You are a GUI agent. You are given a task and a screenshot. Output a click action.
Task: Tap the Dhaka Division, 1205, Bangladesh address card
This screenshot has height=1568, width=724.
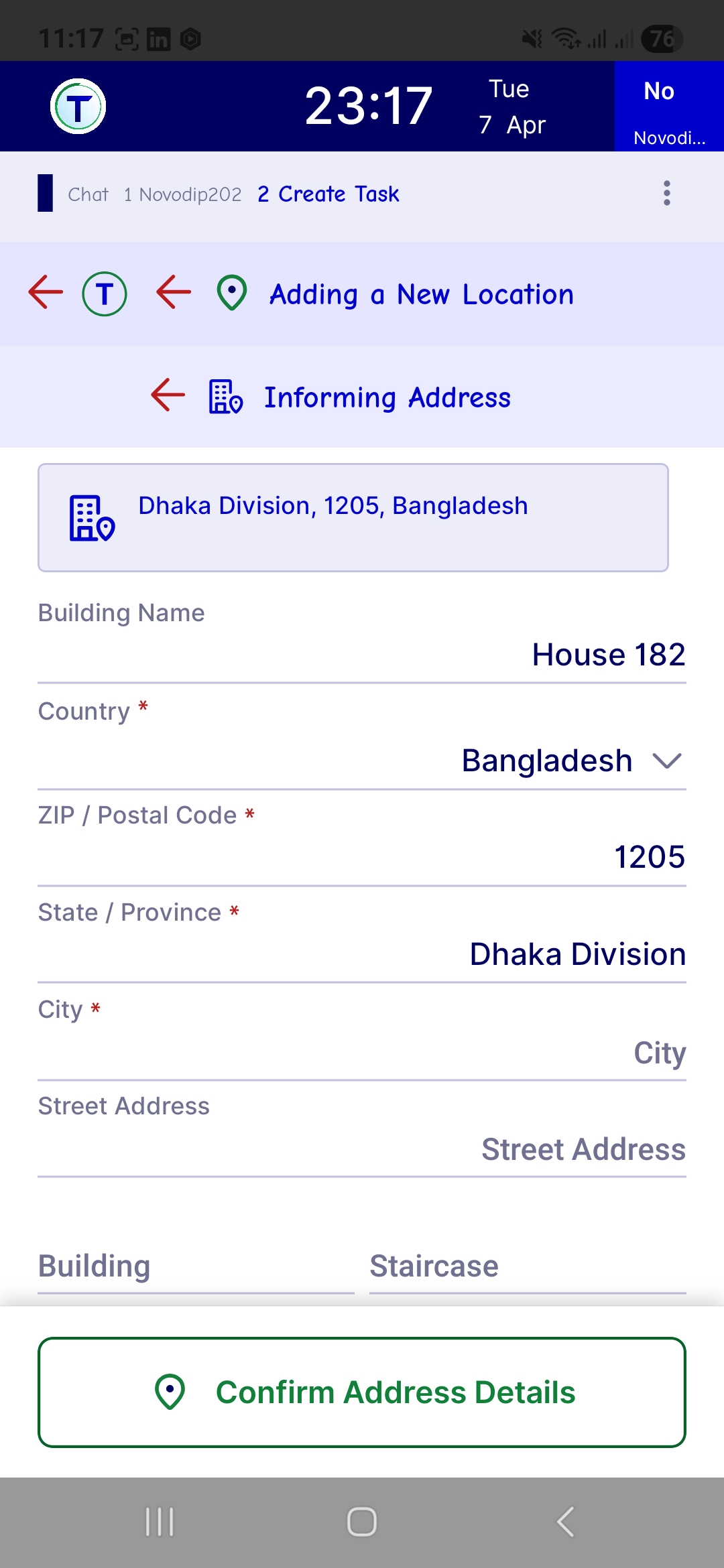click(x=353, y=517)
